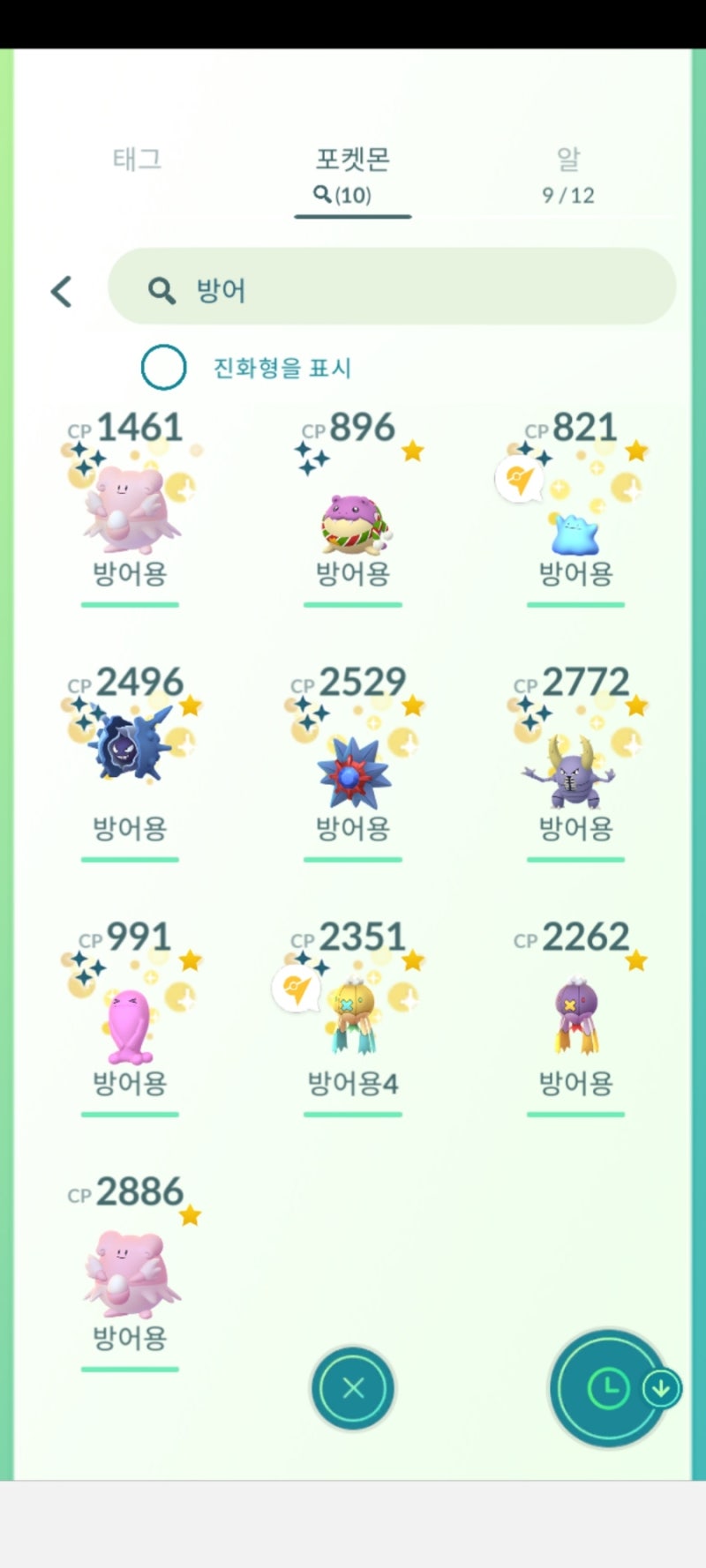Select Blissey CP 2886
The image size is (706, 1568).
click(x=129, y=1270)
